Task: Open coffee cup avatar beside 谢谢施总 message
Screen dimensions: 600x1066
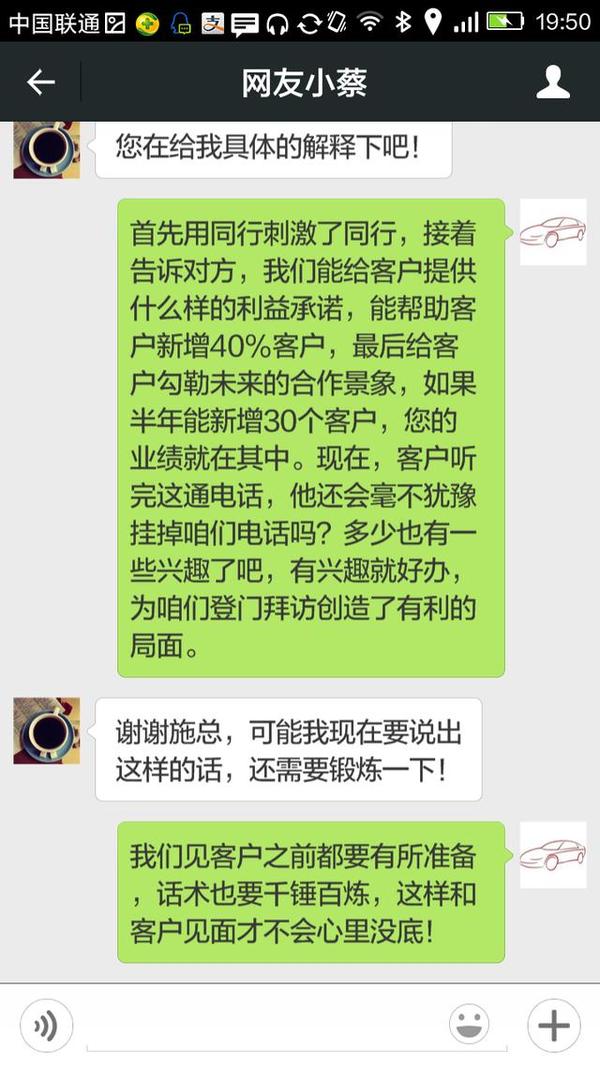Action: (x=46, y=731)
